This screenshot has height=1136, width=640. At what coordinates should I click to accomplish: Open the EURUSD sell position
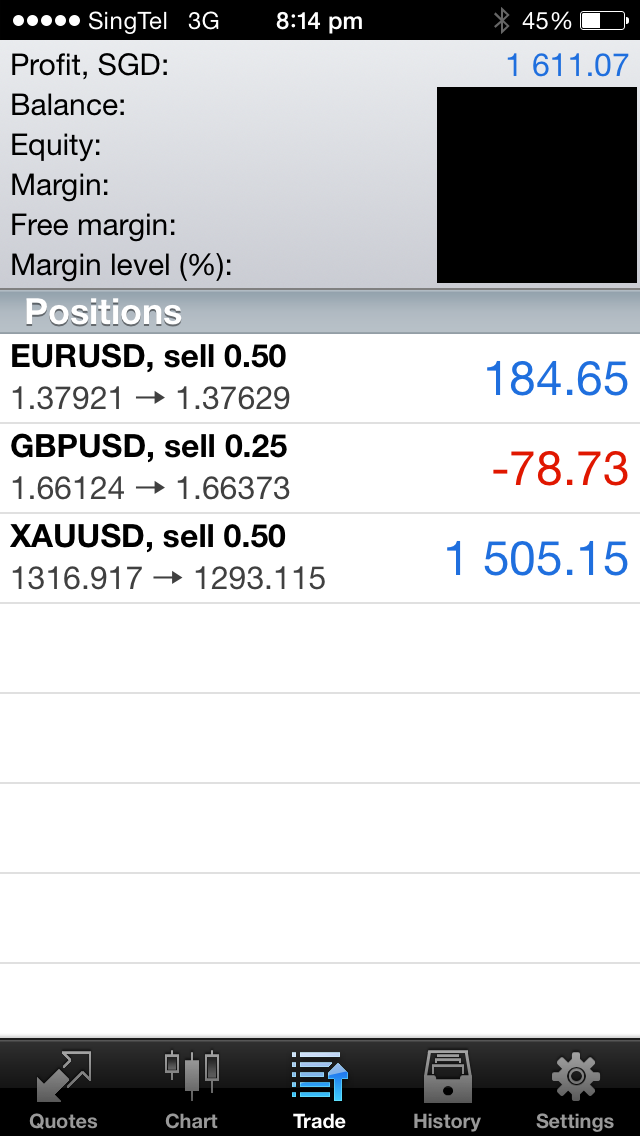click(320, 378)
